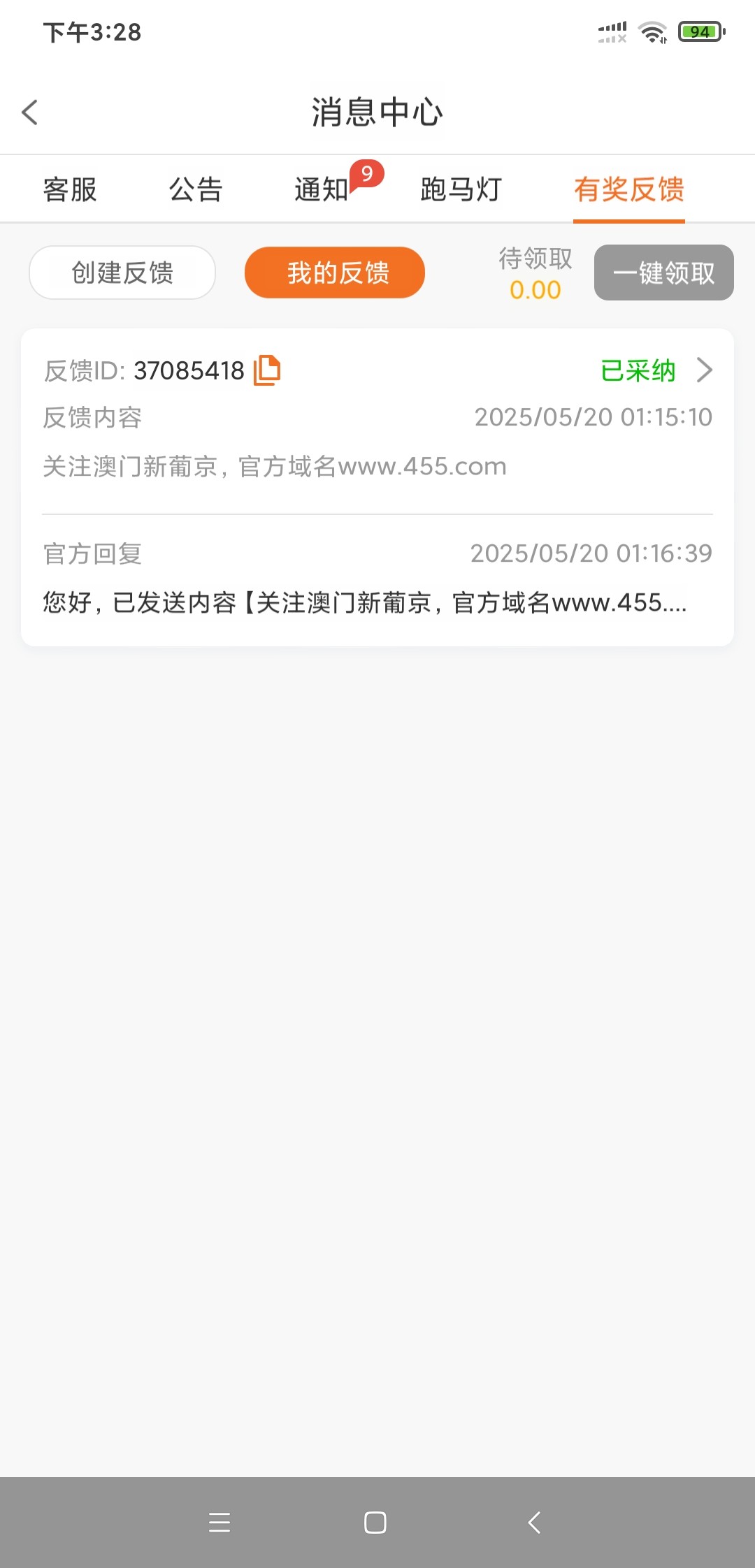Screen dimensions: 755x1568
Task: Open the 通知 tab
Action: (323, 189)
